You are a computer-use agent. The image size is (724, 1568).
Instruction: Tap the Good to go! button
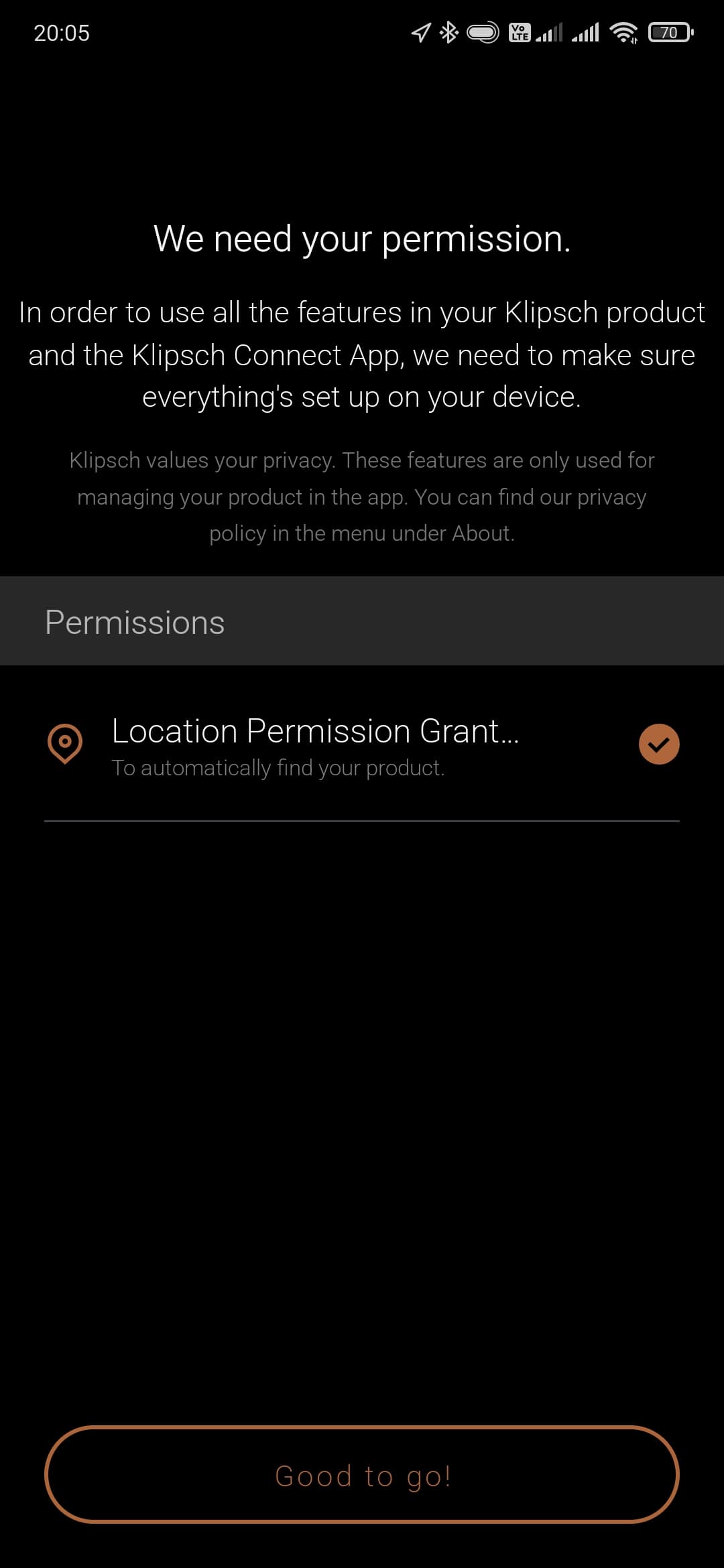point(362,1475)
